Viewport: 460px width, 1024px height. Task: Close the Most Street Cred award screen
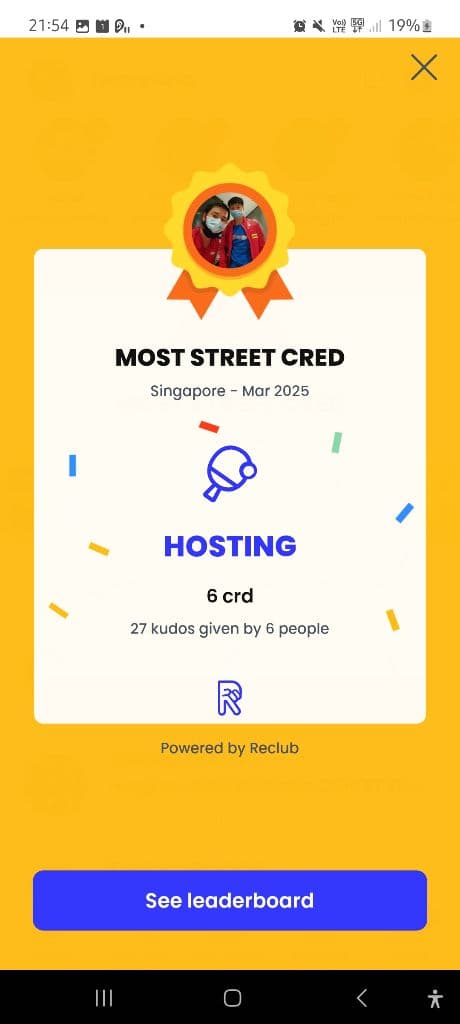pos(424,67)
